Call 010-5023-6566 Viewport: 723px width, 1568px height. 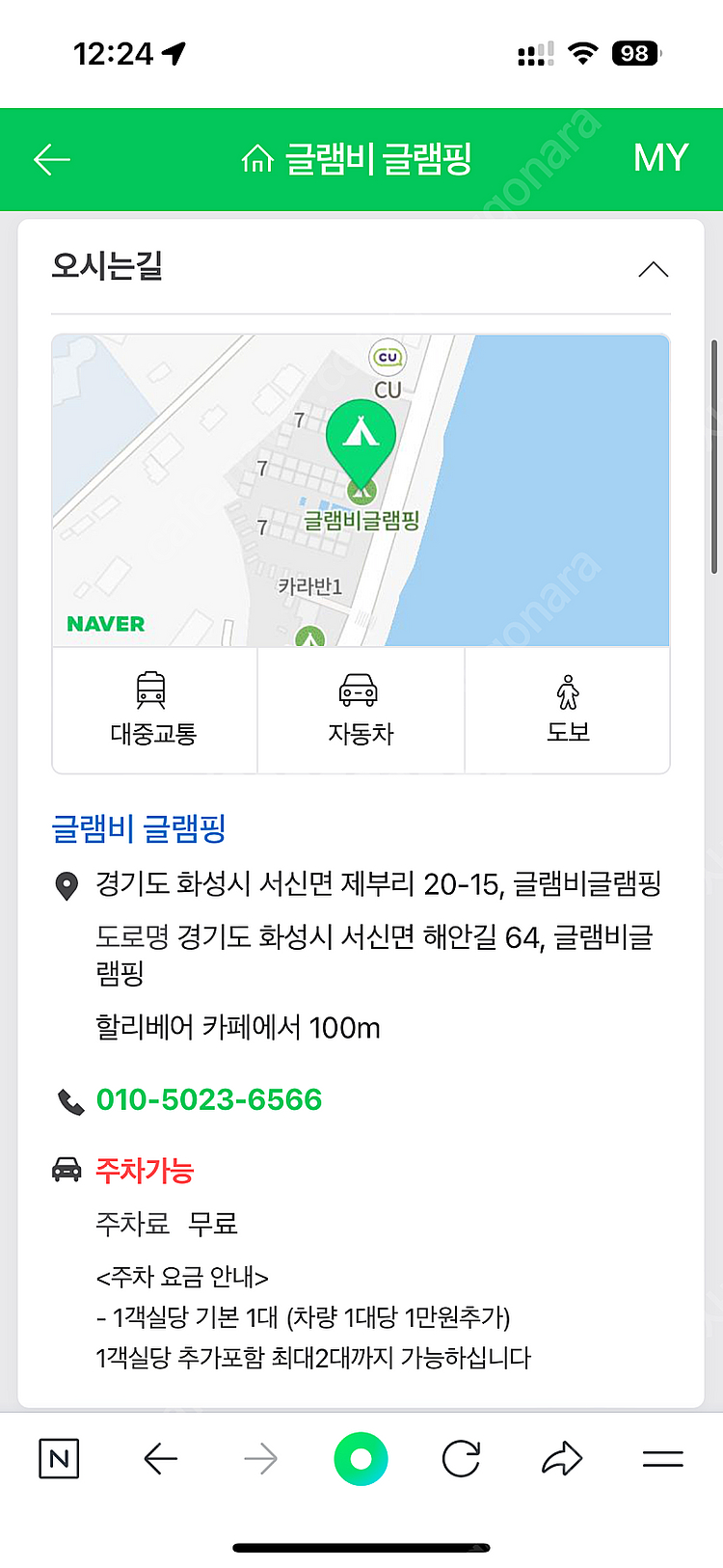click(209, 1099)
